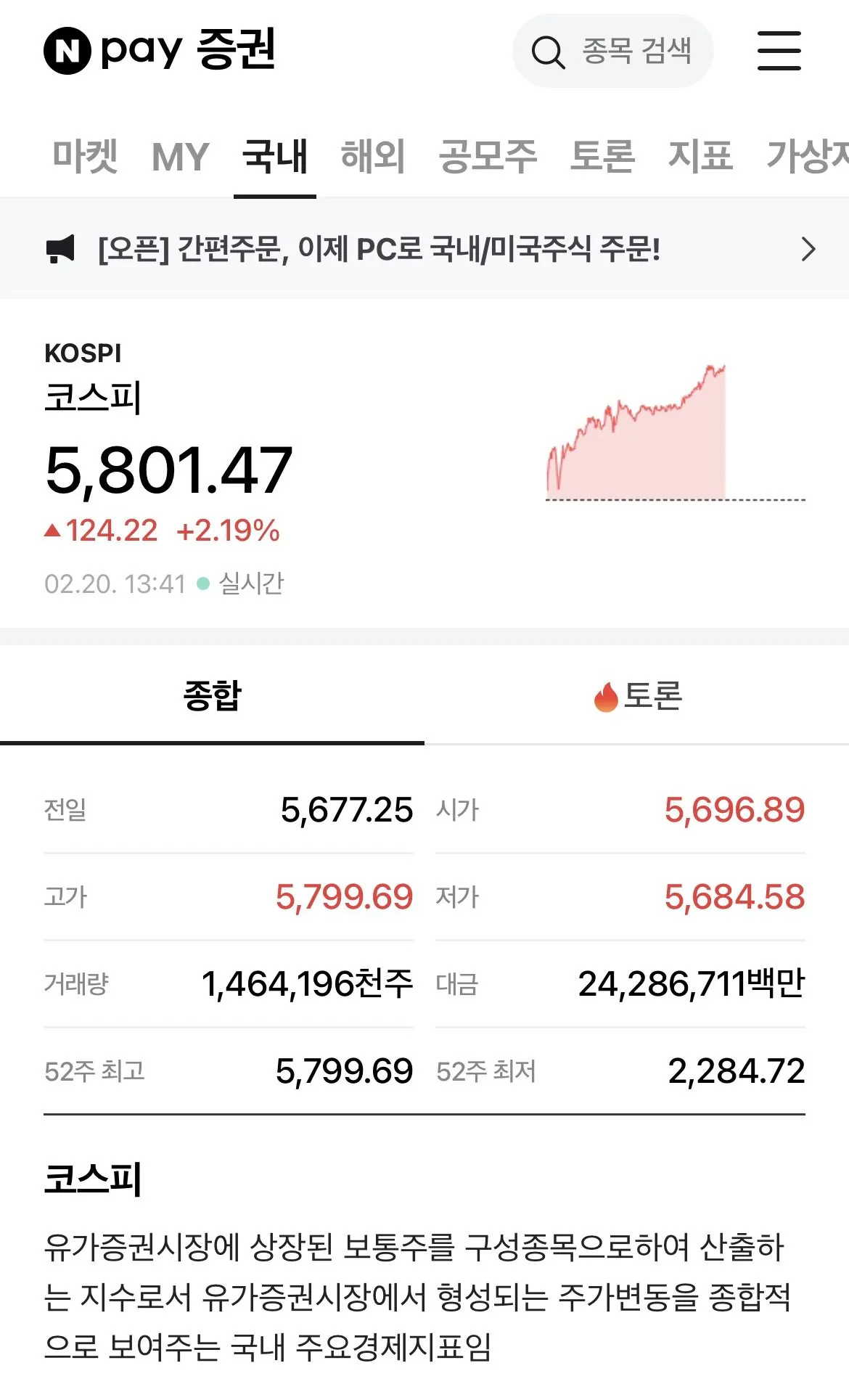Select the 종합 tab
The width and height of the screenshot is (849, 1400).
coord(212,696)
